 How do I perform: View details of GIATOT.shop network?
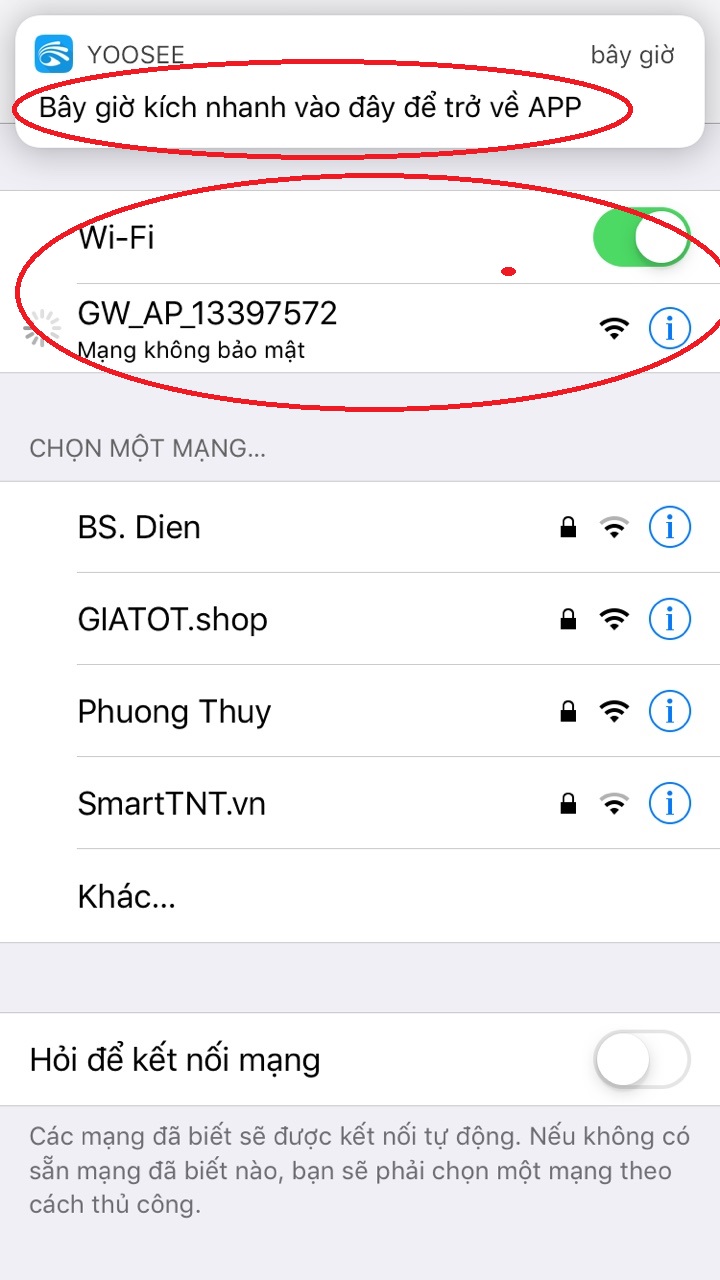click(x=669, y=619)
